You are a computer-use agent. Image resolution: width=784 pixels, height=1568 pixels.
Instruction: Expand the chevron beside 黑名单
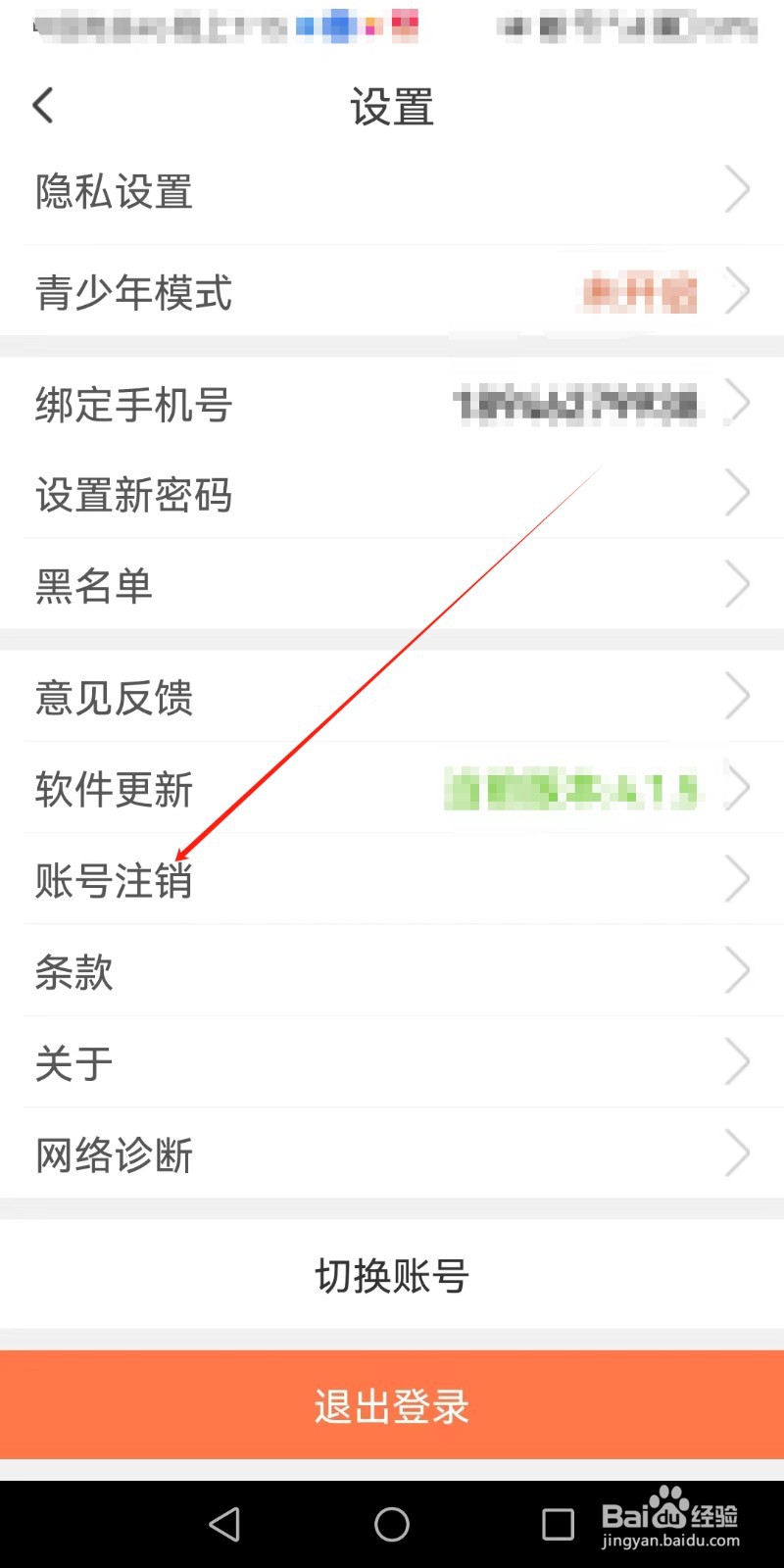(738, 583)
